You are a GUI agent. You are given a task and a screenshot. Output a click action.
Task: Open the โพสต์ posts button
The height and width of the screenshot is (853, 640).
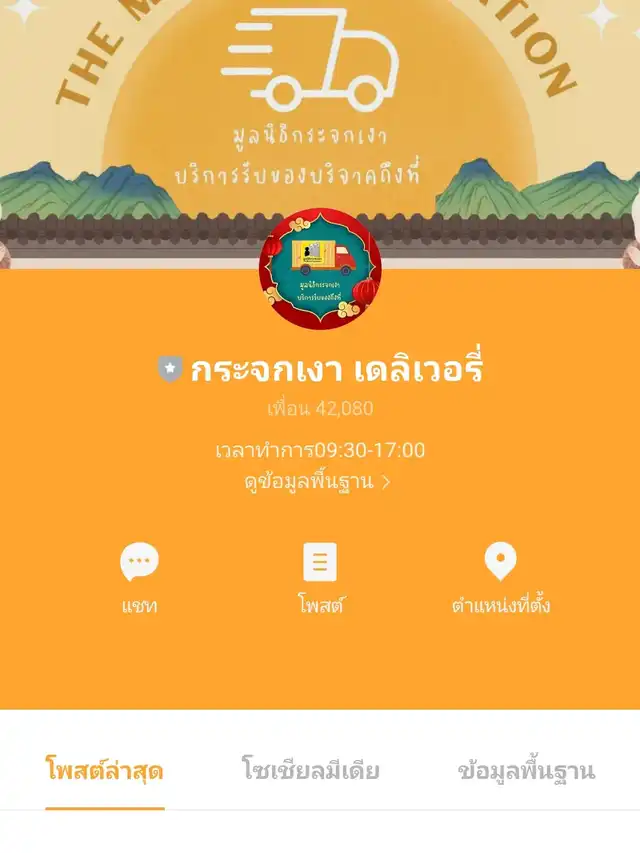pyautogui.click(x=320, y=577)
